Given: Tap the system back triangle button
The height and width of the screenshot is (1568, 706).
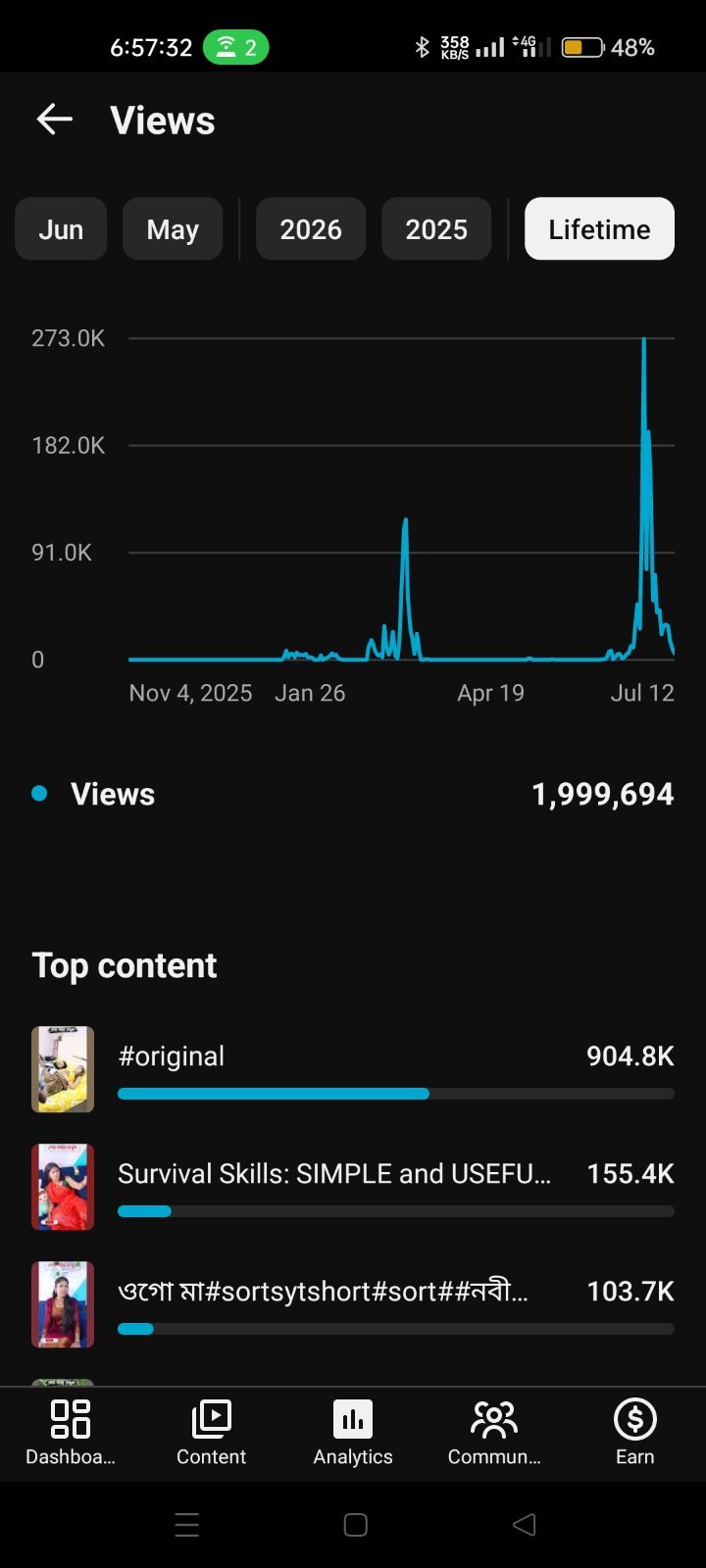Looking at the screenshot, I should (525, 1525).
